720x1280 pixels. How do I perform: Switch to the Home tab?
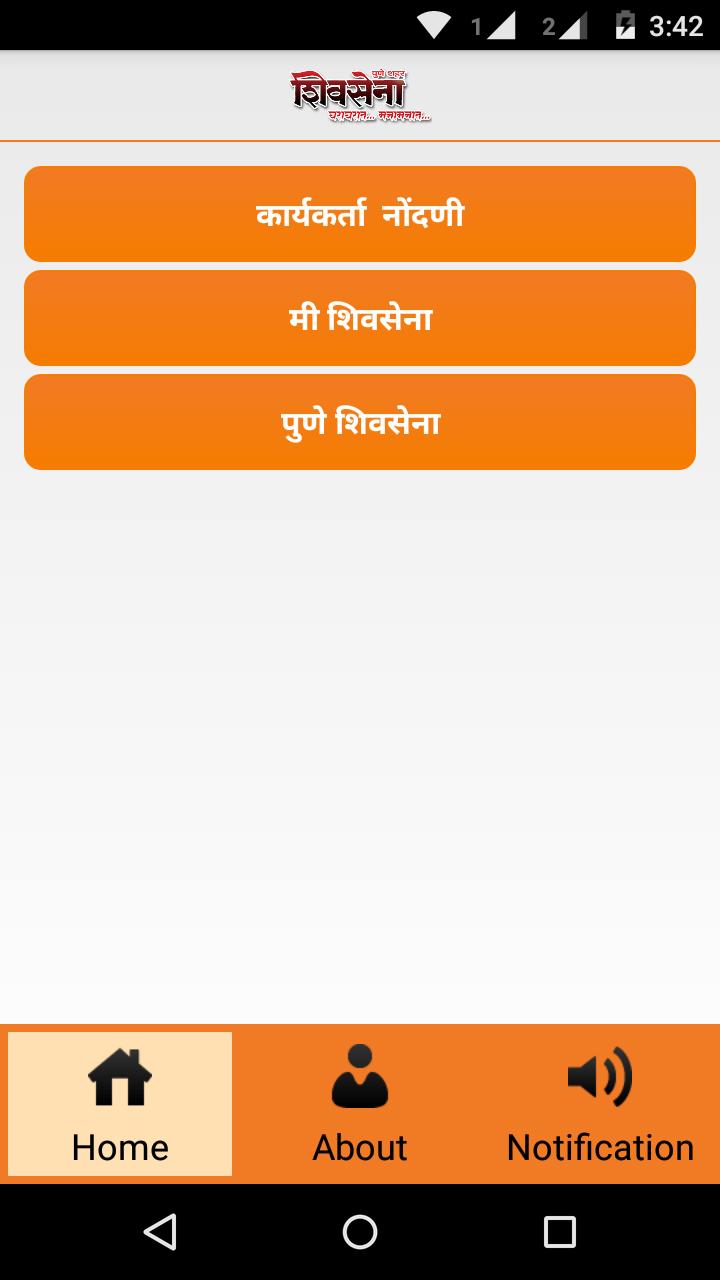(x=120, y=1104)
